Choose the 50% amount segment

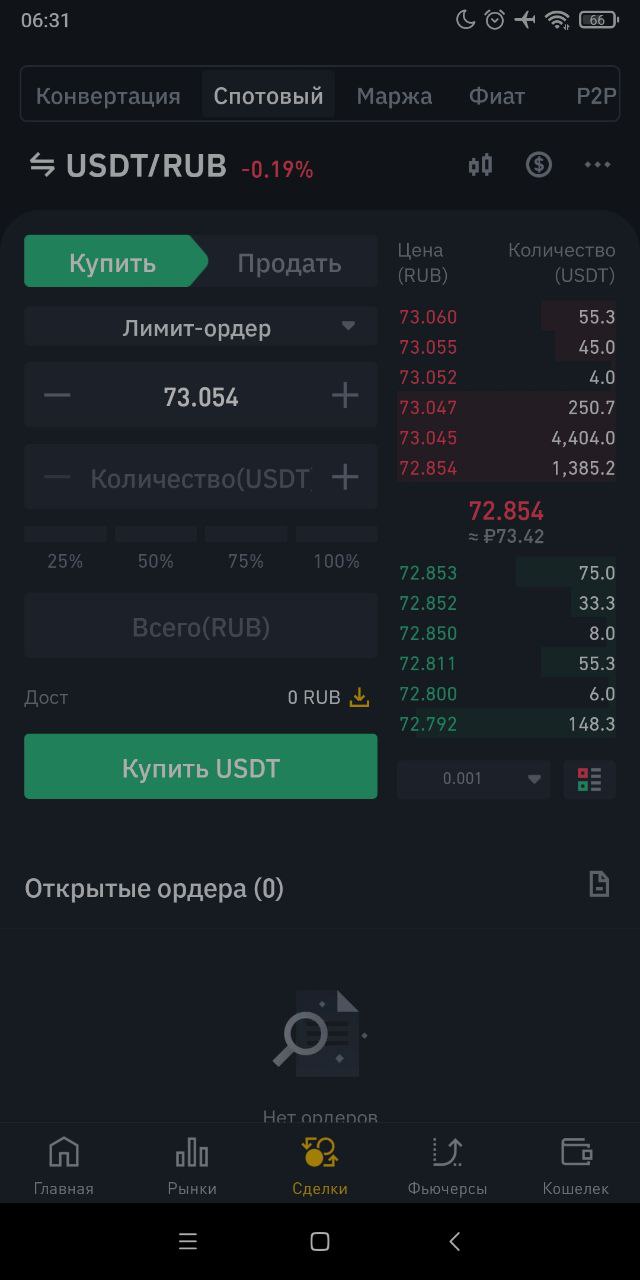(156, 548)
